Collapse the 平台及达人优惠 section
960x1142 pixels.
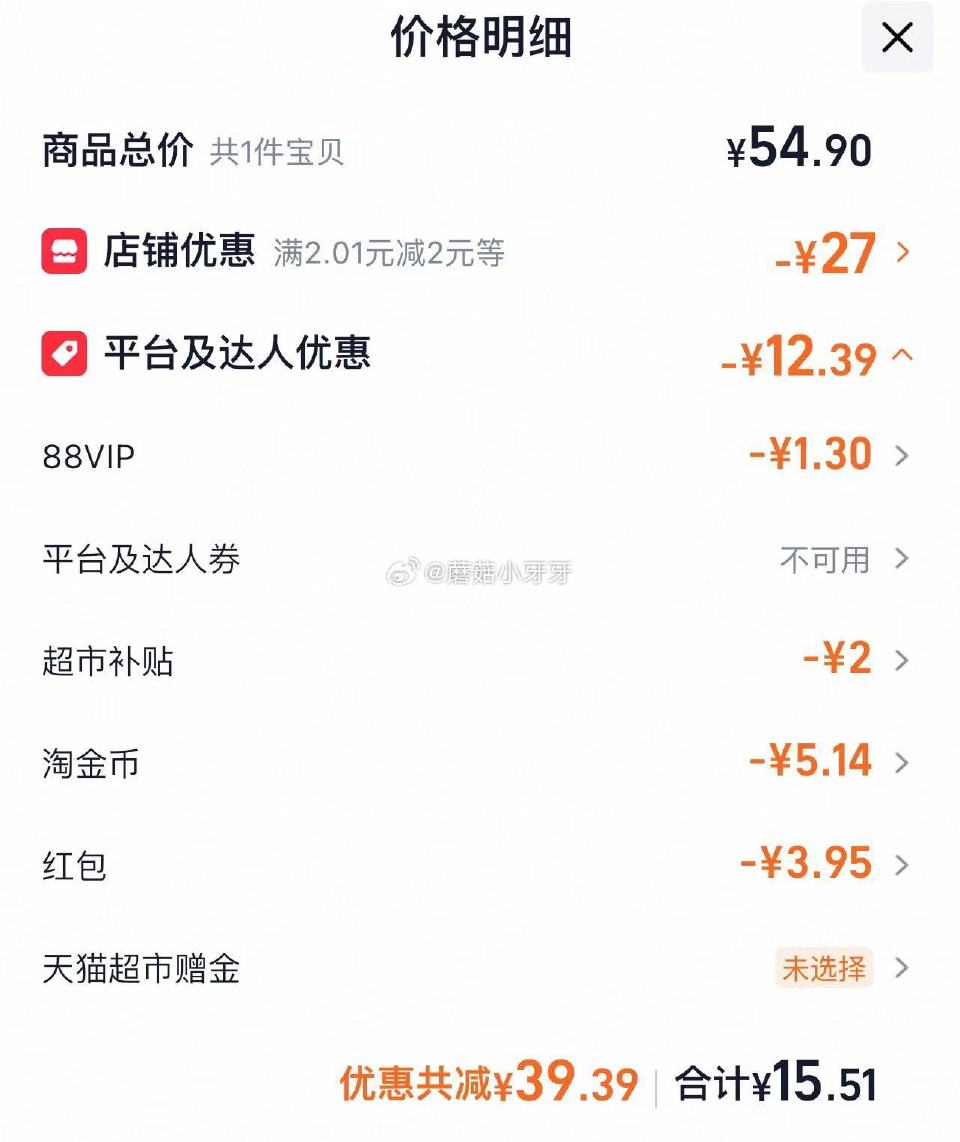[x=899, y=355]
